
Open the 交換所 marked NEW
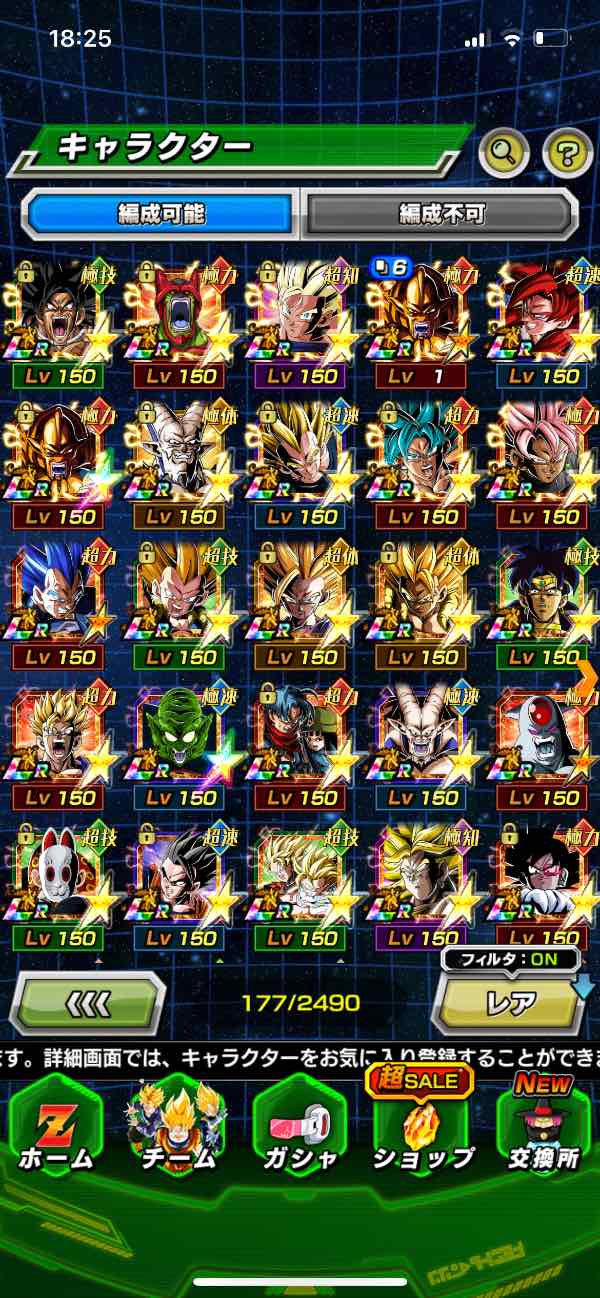[544, 1128]
